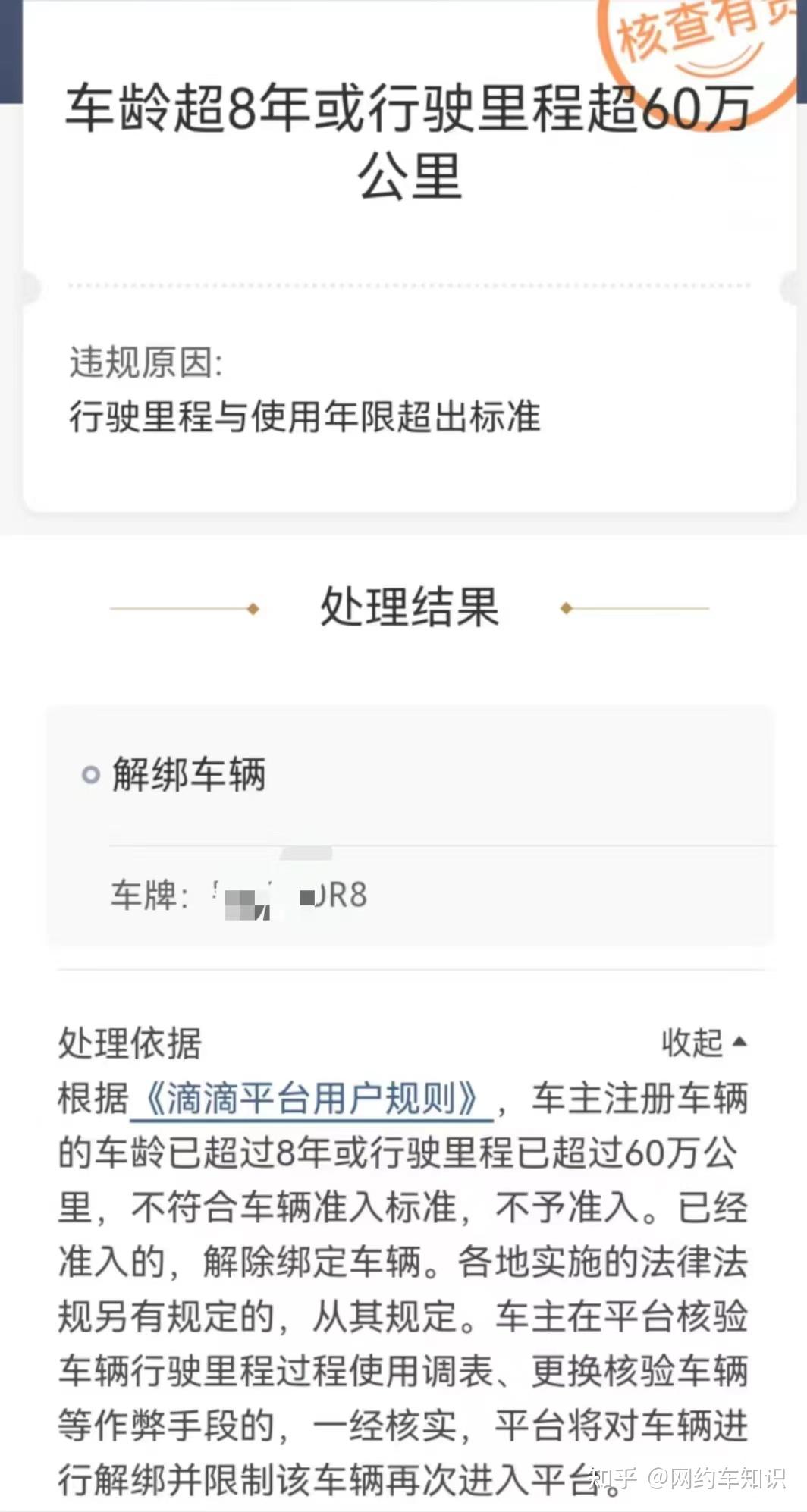Click the circle bullet beside 解绑车辆
The width and height of the screenshot is (807, 1512).
point(91,773)
